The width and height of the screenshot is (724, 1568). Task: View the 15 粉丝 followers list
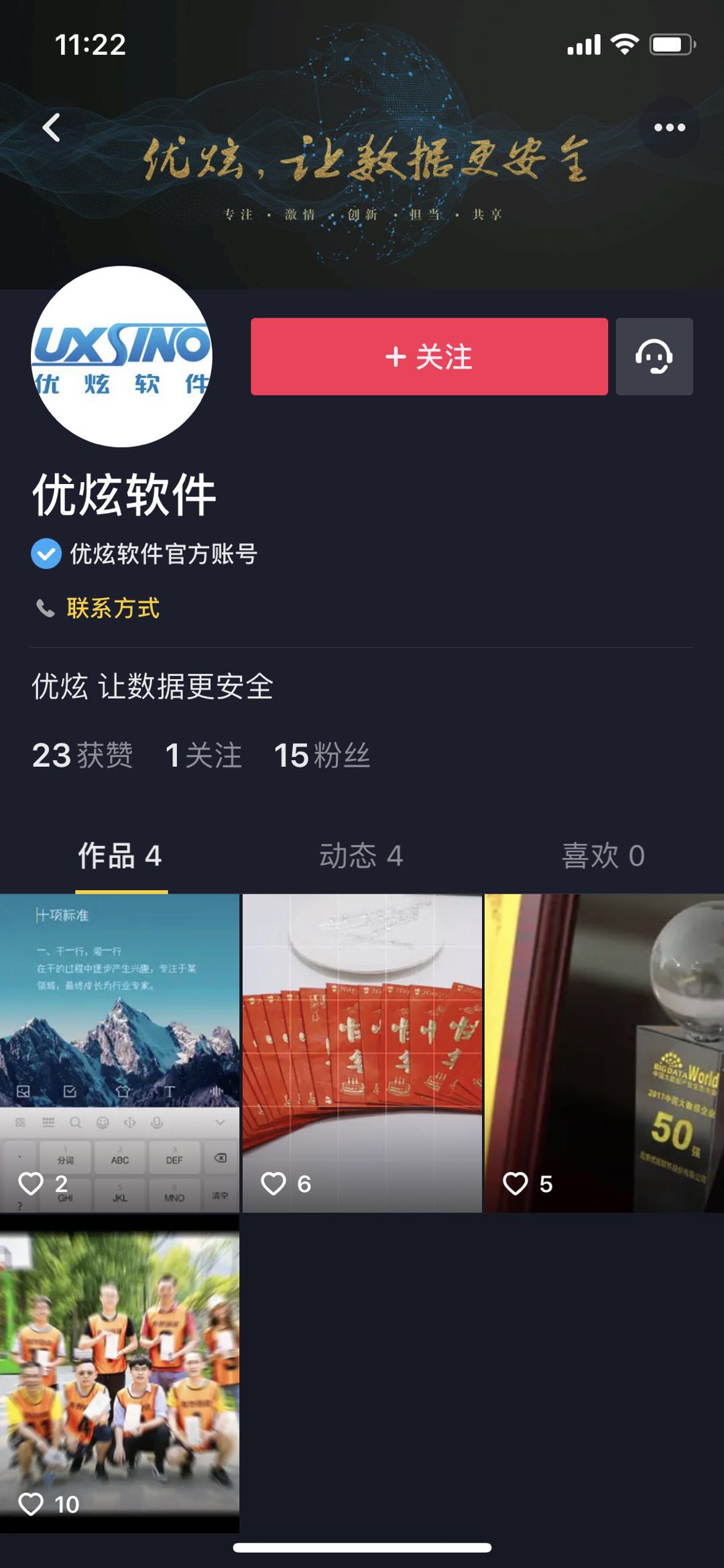click(322, 756)
